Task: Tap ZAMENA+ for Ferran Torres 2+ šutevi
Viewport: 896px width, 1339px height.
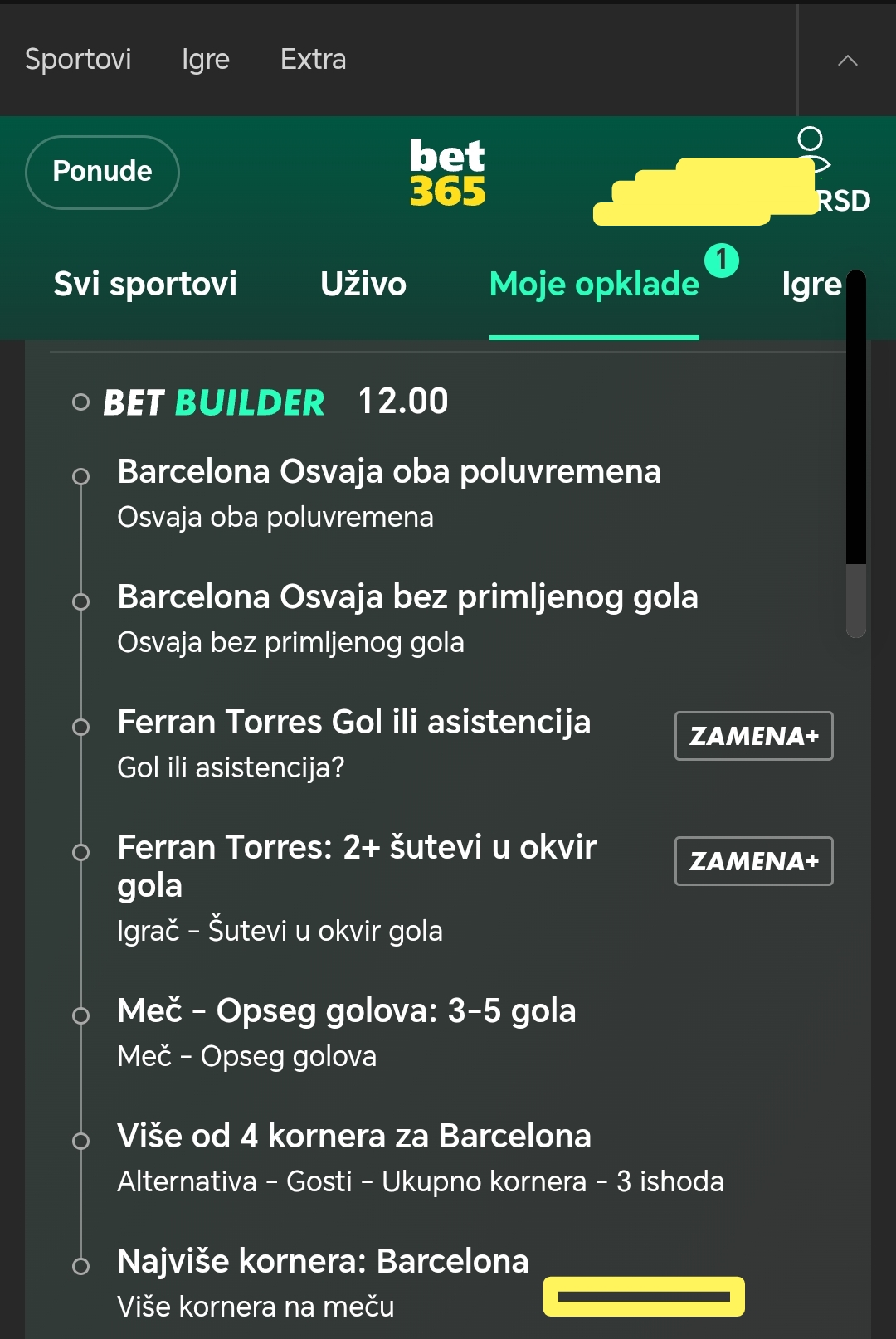Action: [754, 861]
